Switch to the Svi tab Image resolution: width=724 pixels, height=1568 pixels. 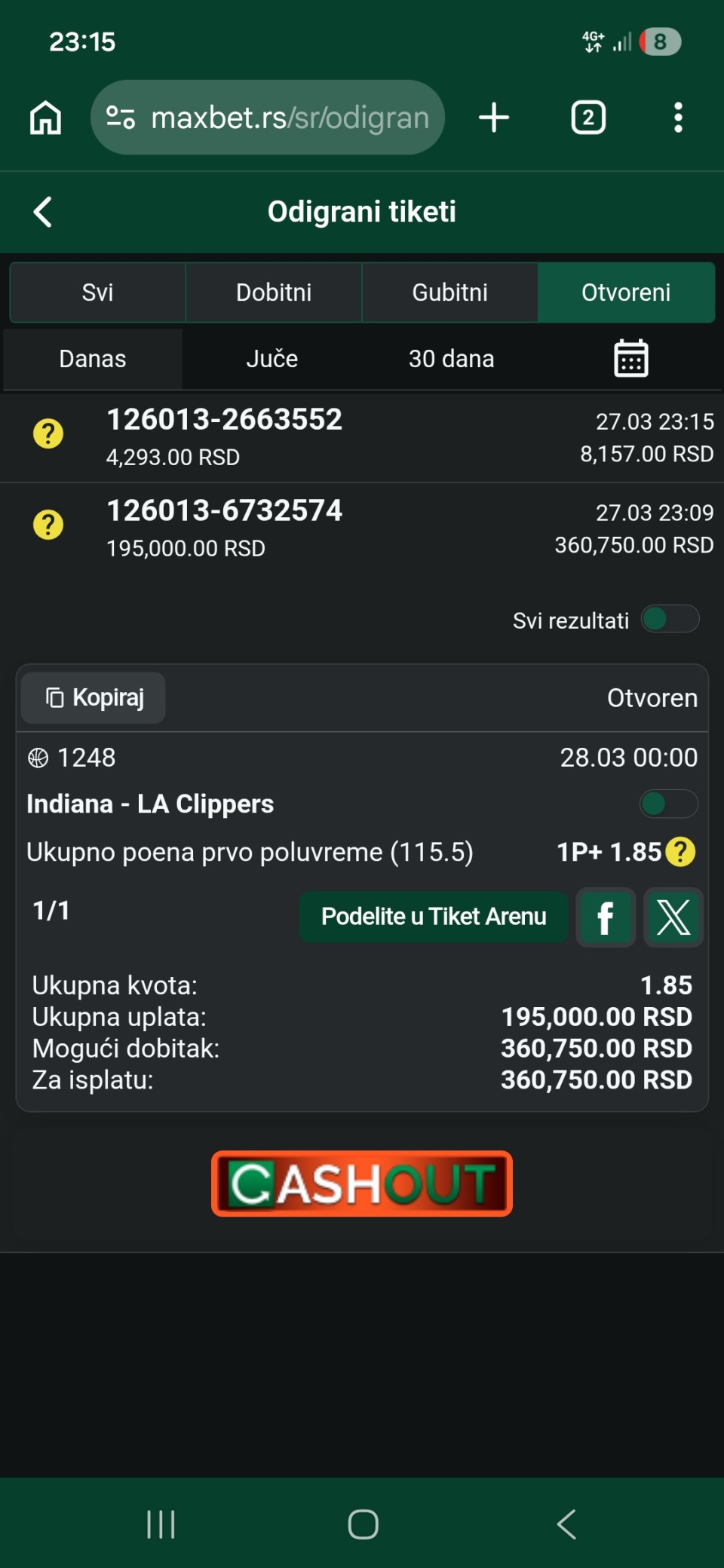pyautogui.click(x=97, y=292)
